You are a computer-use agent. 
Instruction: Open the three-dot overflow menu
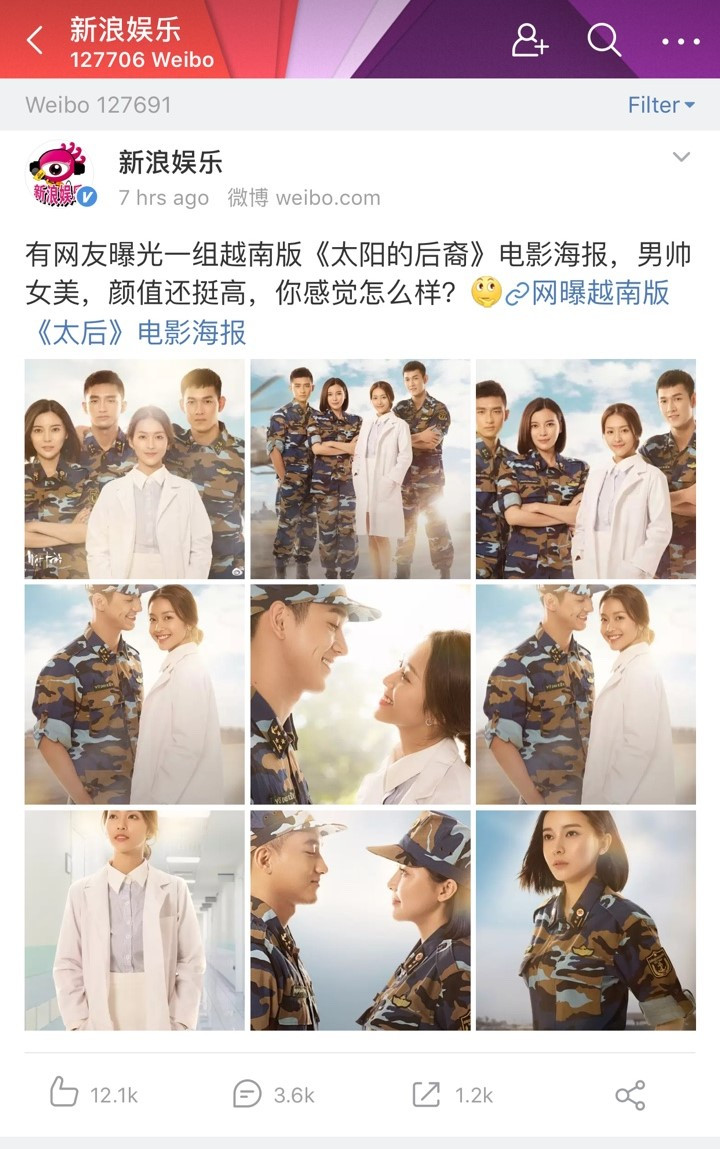pos(681,41)
